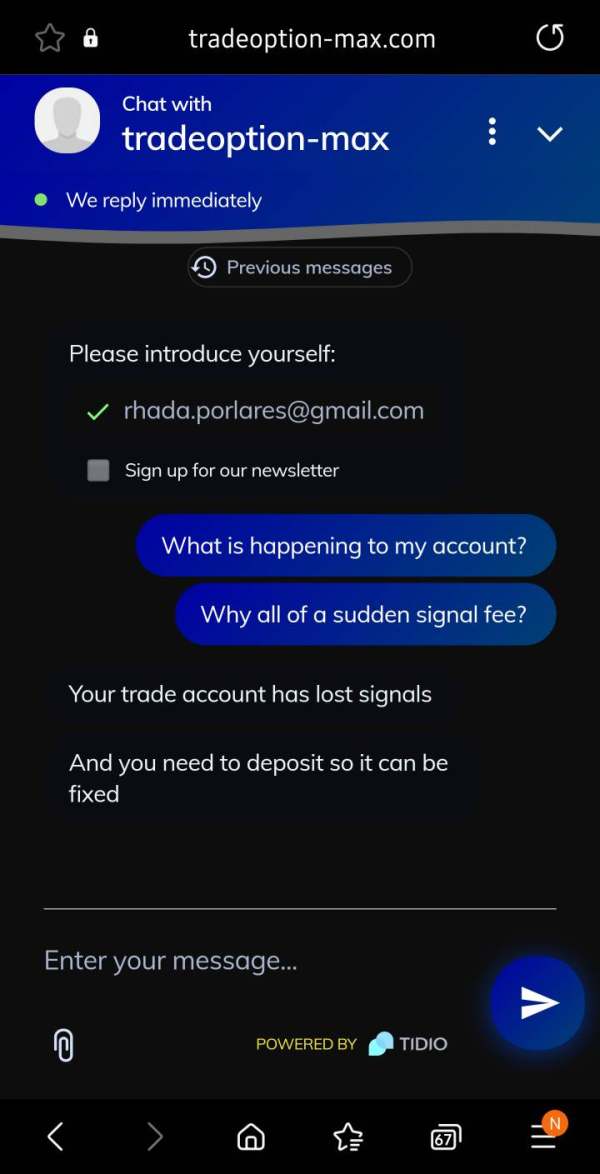
Task: Load previous messages
Action: [x=300, y=267]
